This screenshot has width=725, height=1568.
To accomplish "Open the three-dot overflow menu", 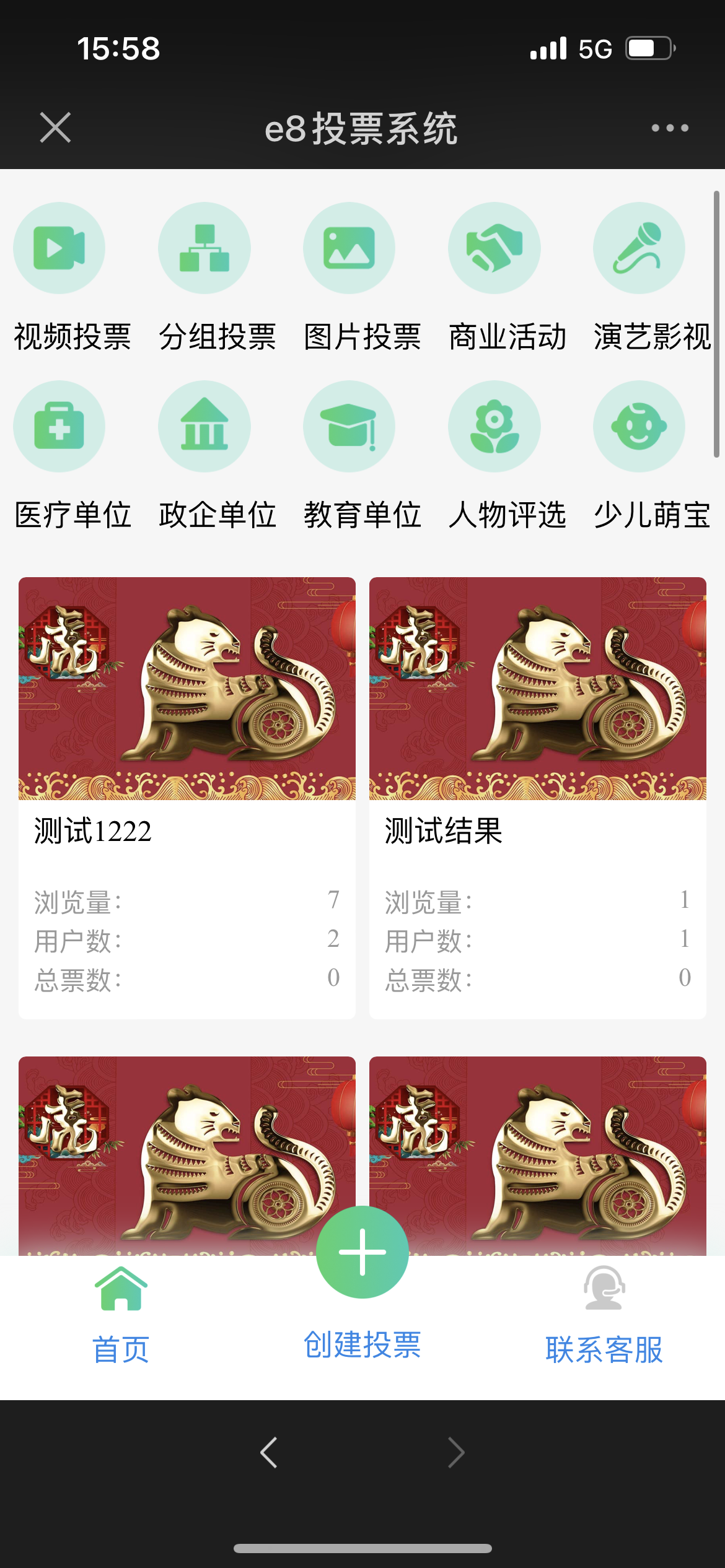I will (x=670, y=128).
